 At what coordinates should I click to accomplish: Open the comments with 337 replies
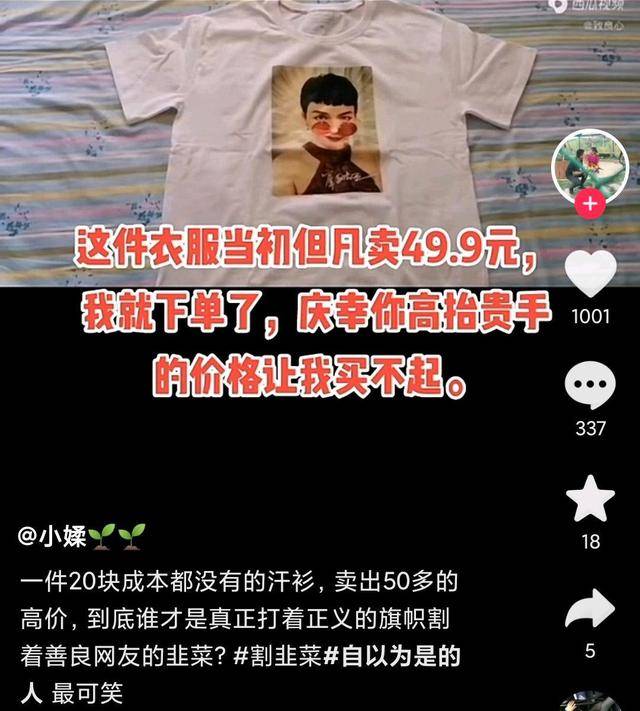(x=591, y=388)
